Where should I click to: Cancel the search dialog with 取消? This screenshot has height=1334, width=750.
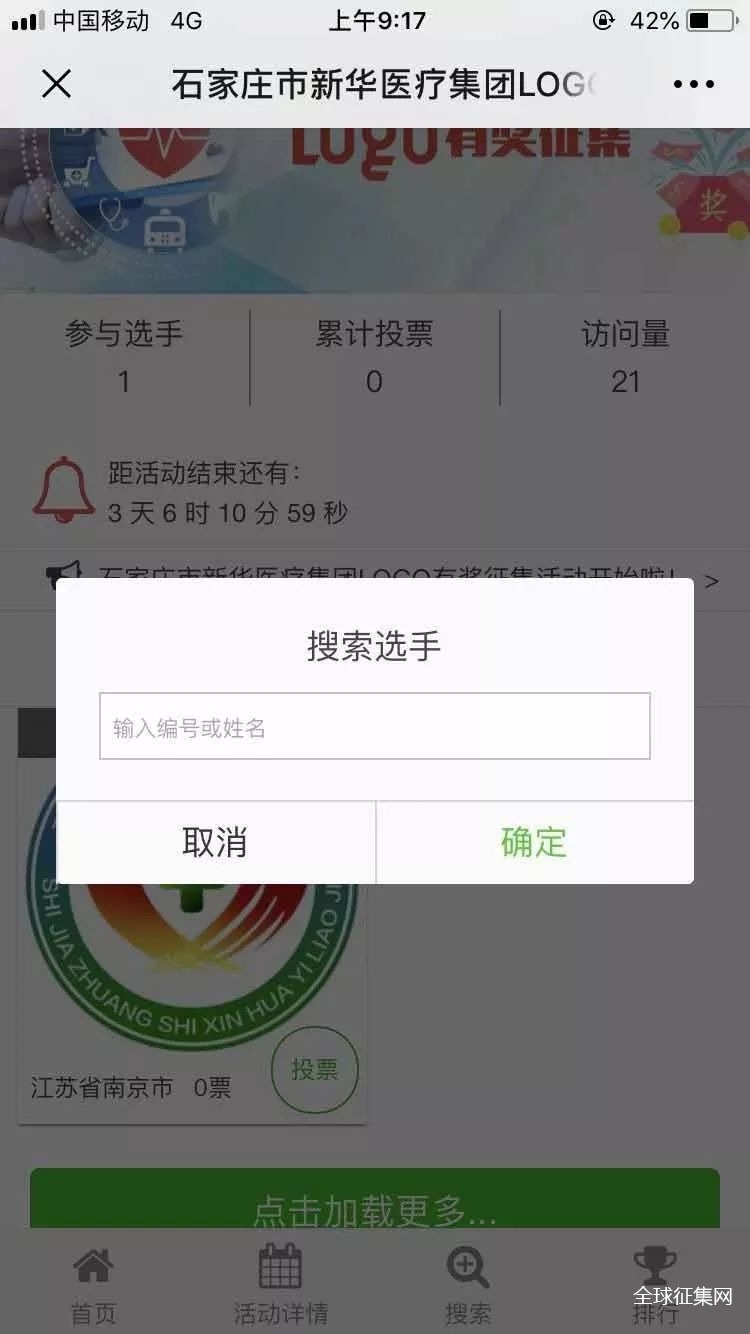(x=215, y=842)
